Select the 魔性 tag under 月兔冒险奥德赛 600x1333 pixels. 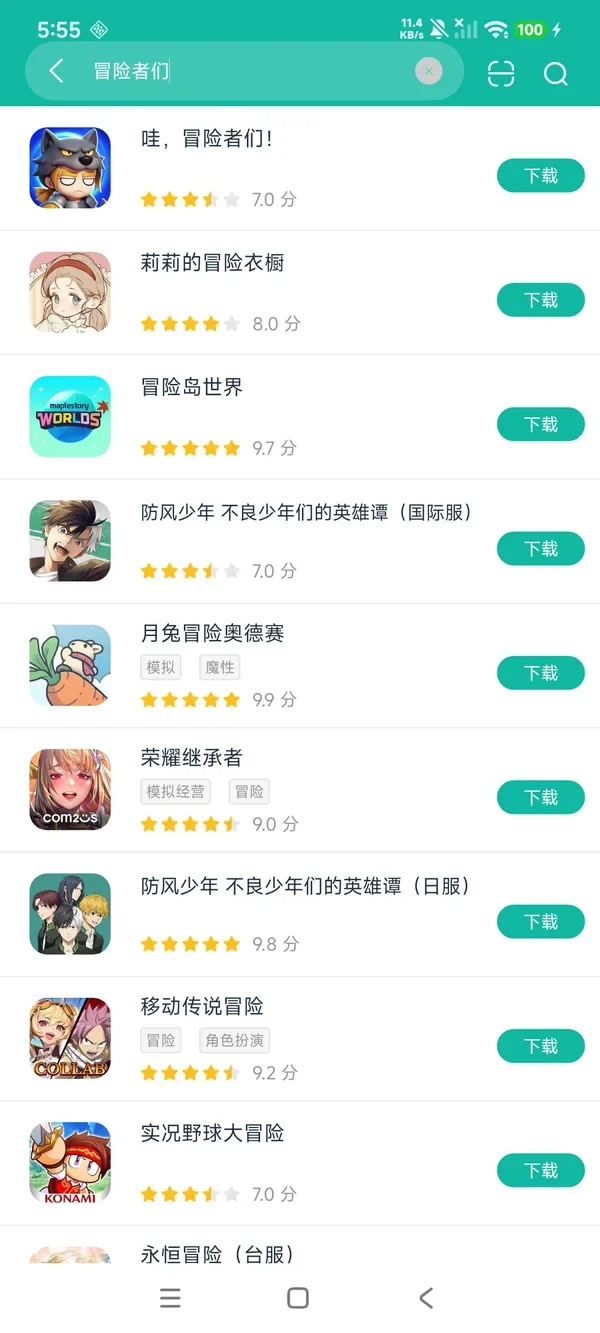[x=220, y=668]
